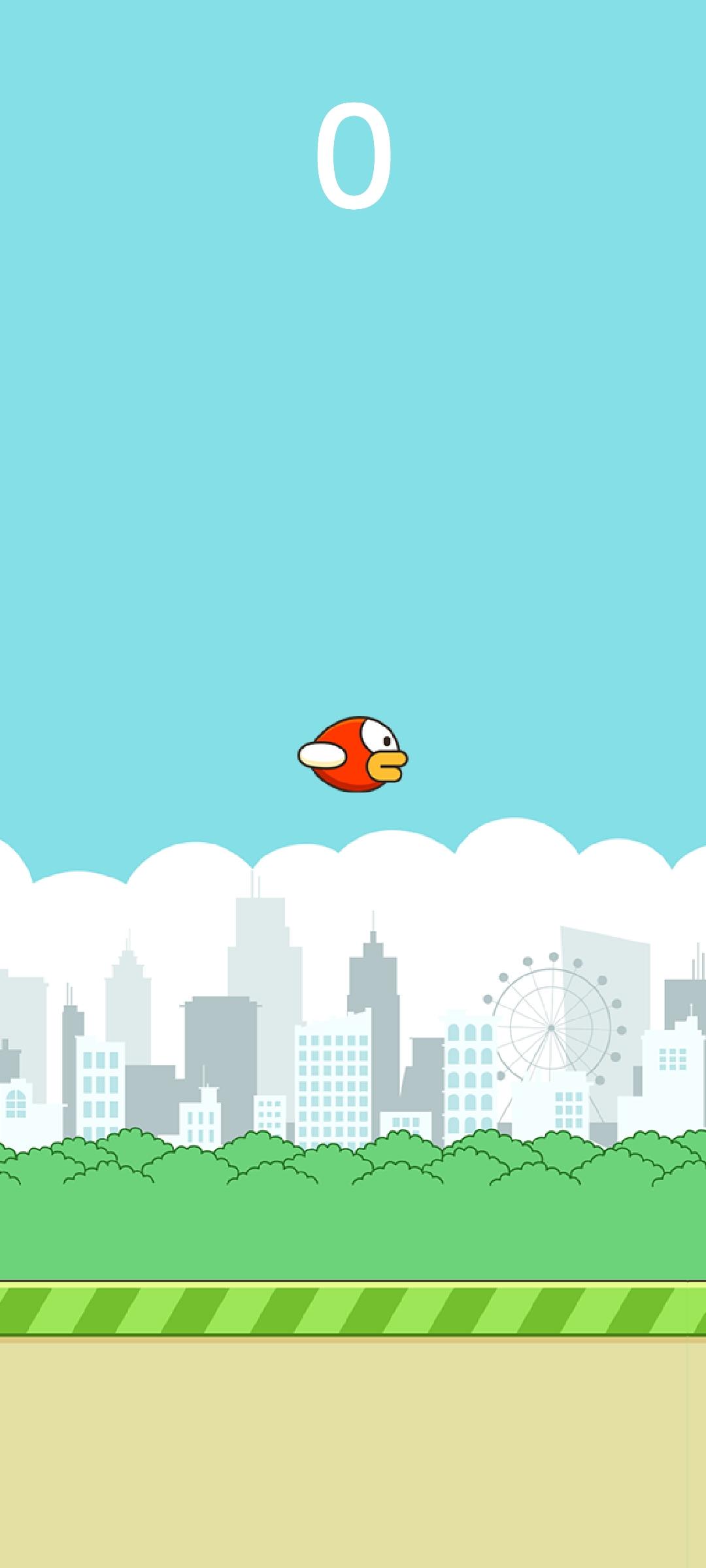Click the center of the sky to flap
The height and width of the screenshot is (1568, 706).
[x=353, y=457]
